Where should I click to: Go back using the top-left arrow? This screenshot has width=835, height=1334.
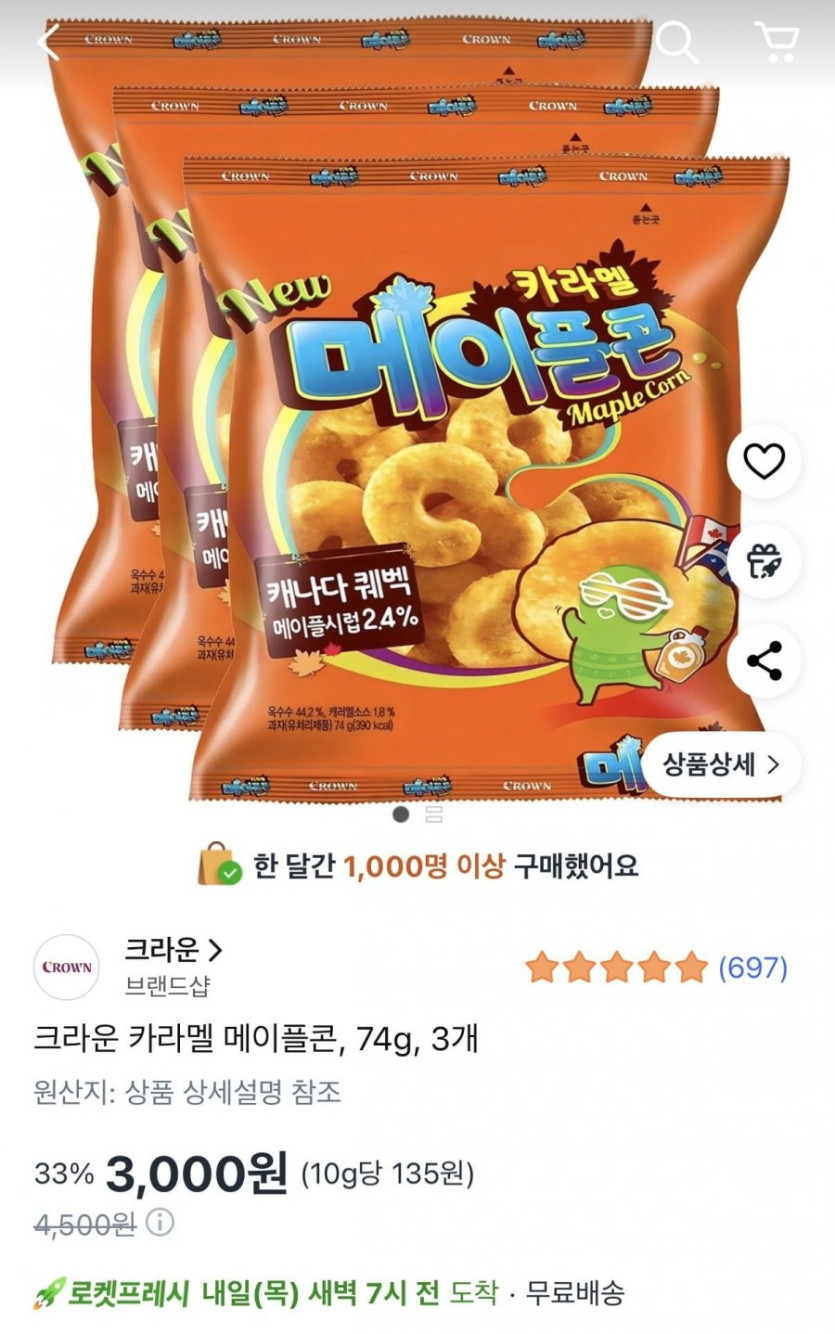click(47, 43)
